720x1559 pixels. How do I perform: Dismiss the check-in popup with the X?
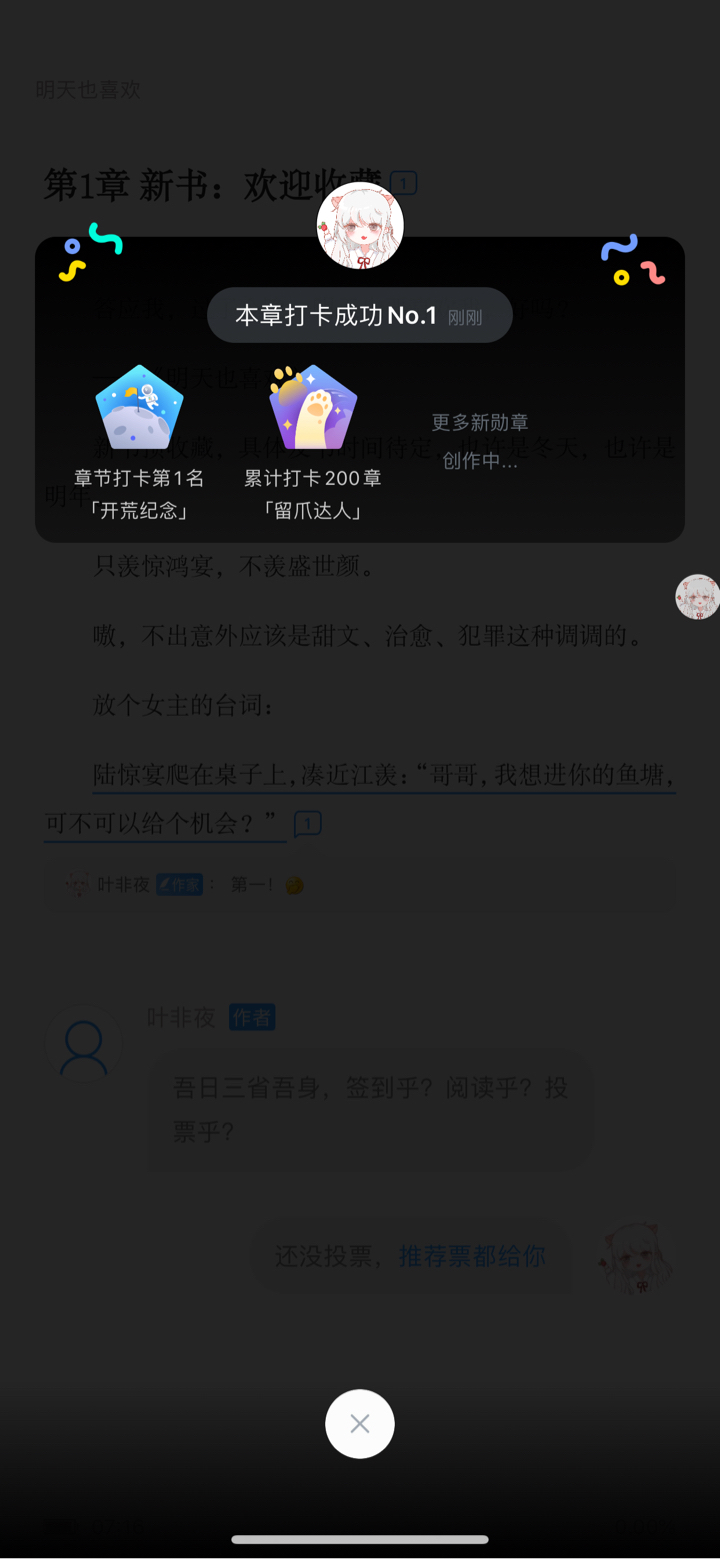(x=360, y=1423)
